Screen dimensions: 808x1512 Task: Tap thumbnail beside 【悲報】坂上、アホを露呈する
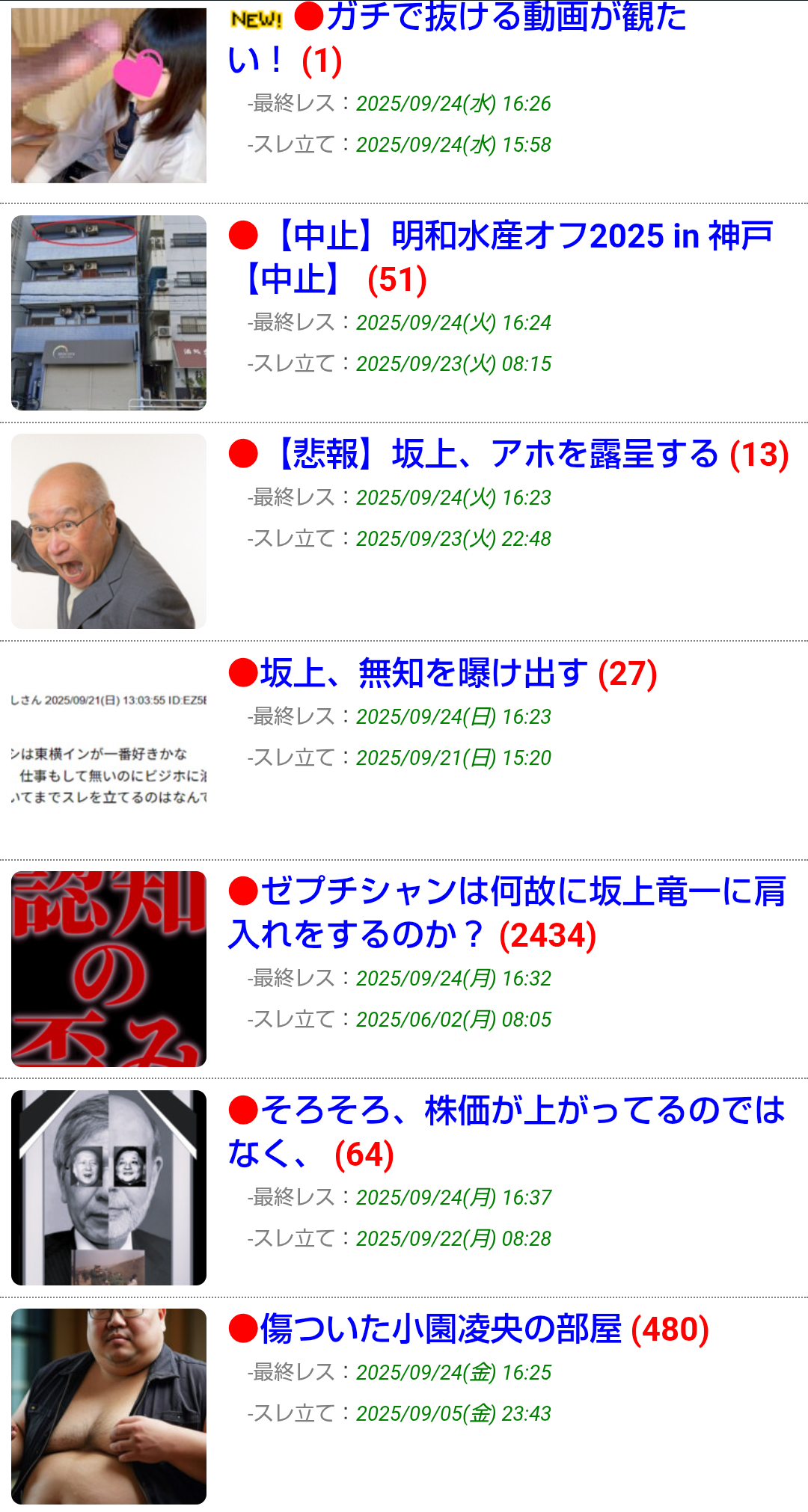pyautogui.click(x=108, y=531)
